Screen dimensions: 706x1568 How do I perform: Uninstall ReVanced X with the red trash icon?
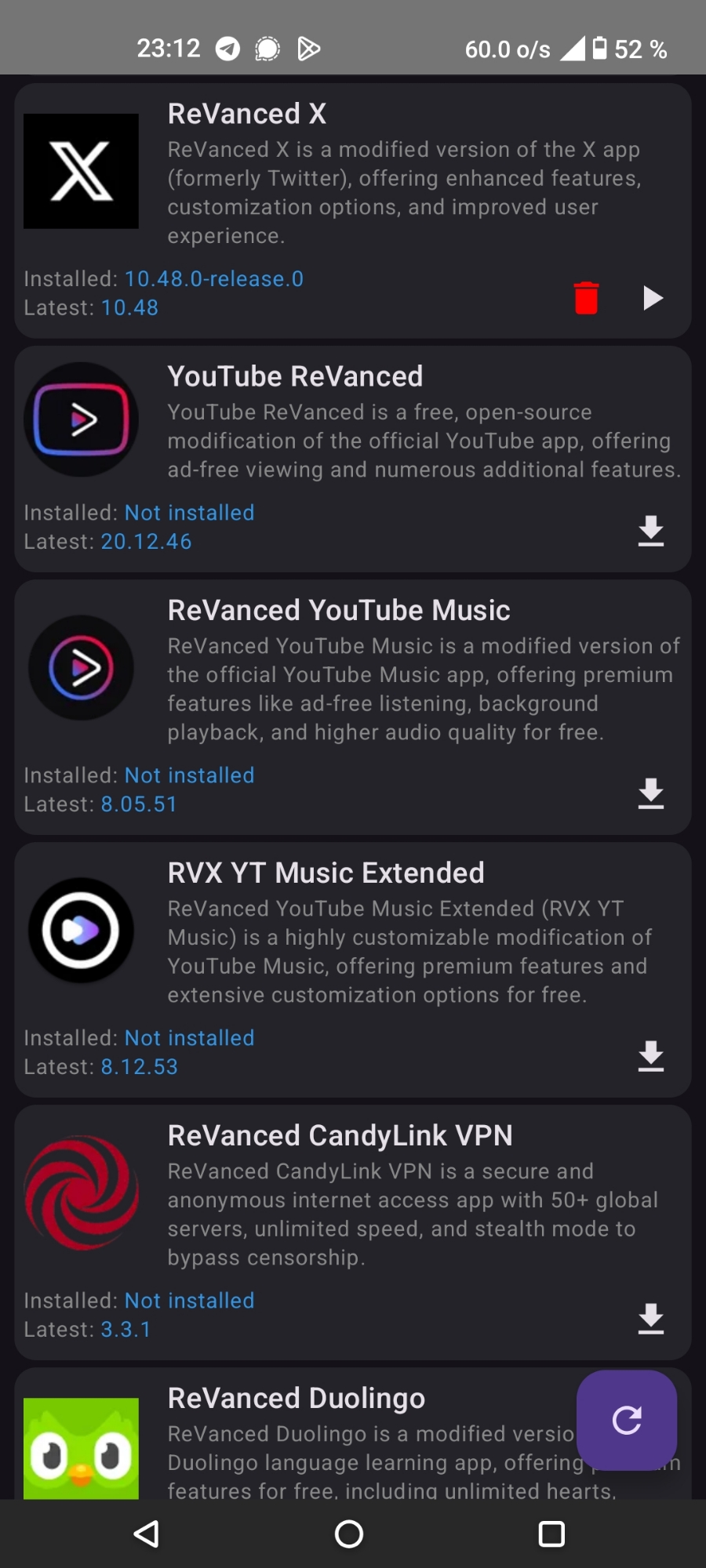[586, 298]
